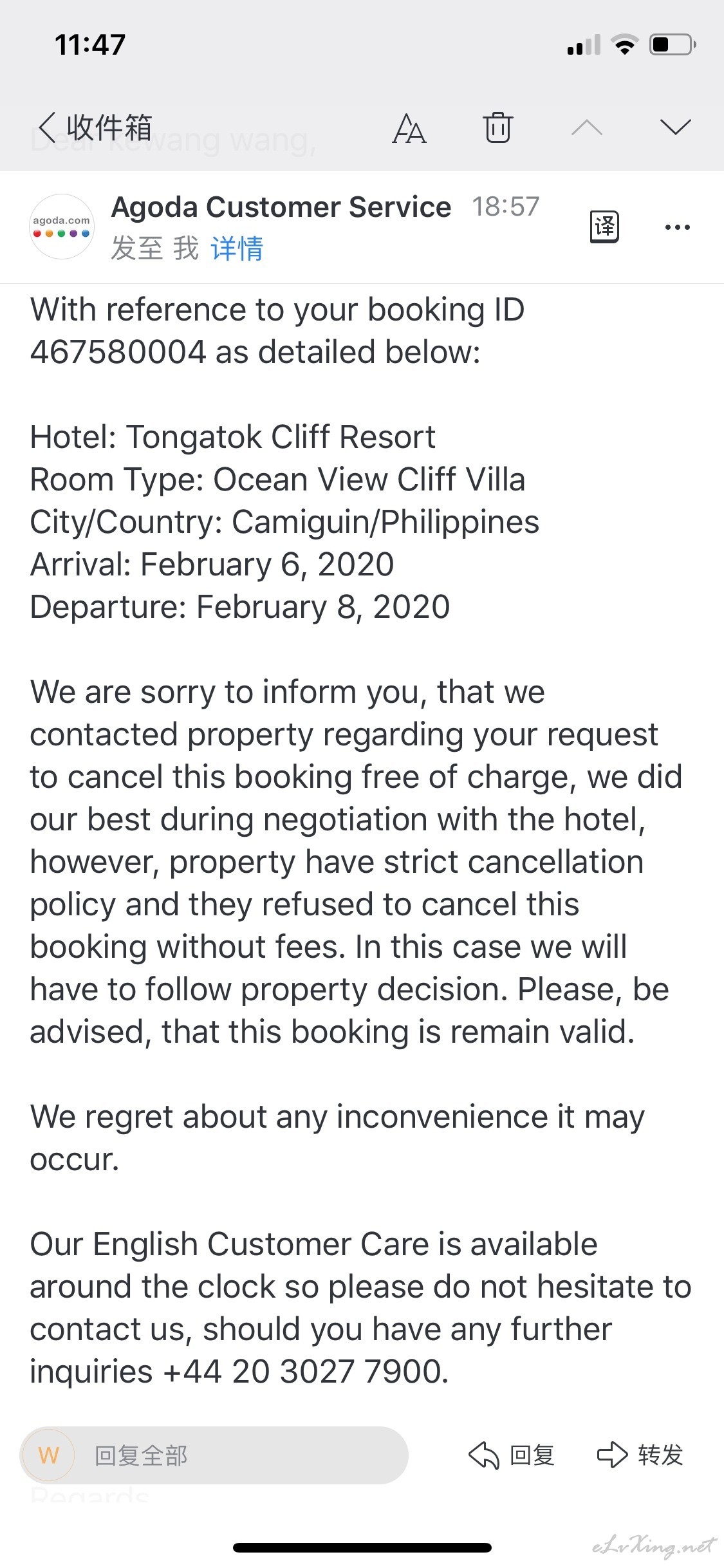Forward this email with 转发
This screenshot has height=1568, width=724.
[640, 1455]
